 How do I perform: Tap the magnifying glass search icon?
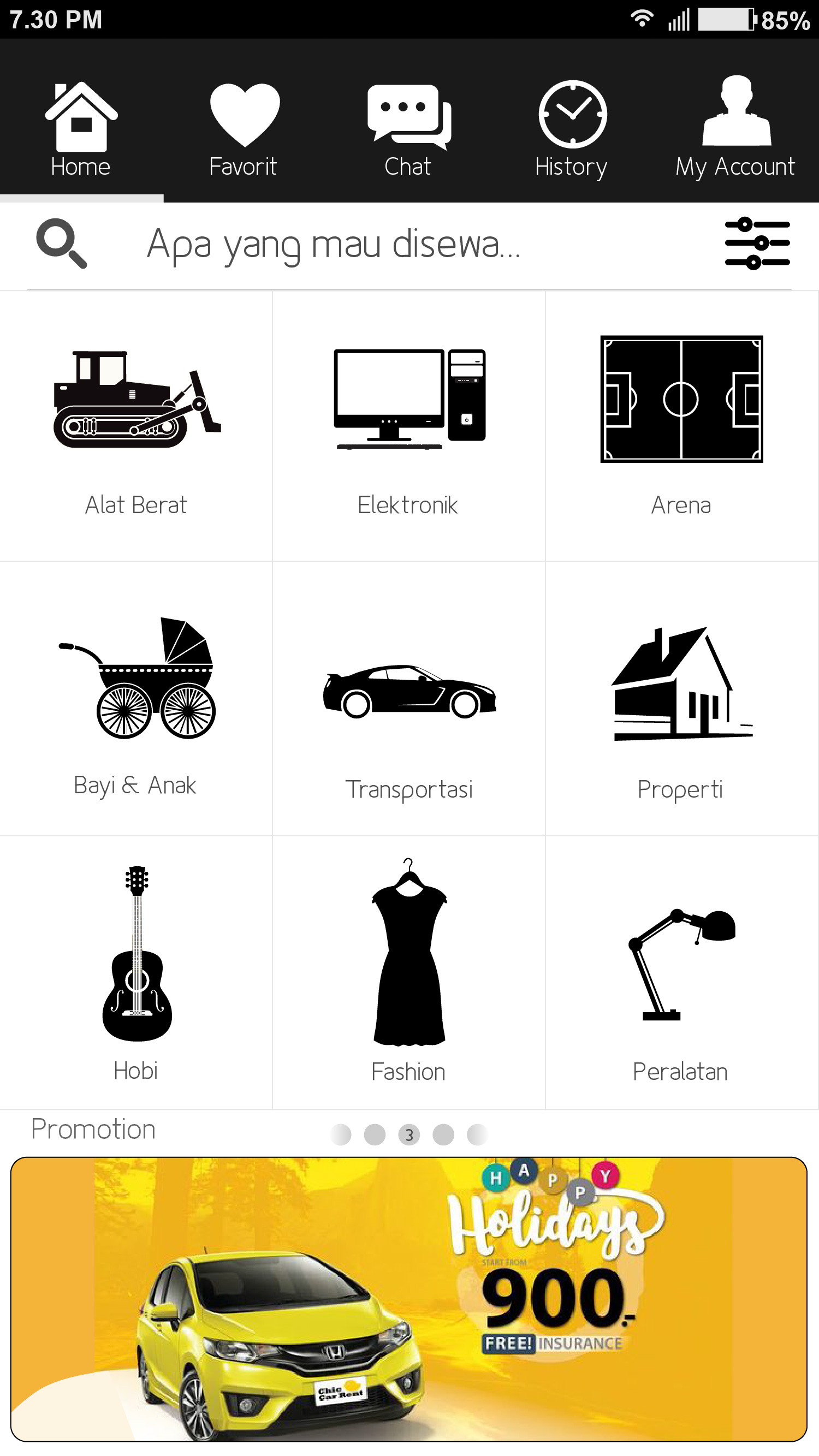[62, 243]
